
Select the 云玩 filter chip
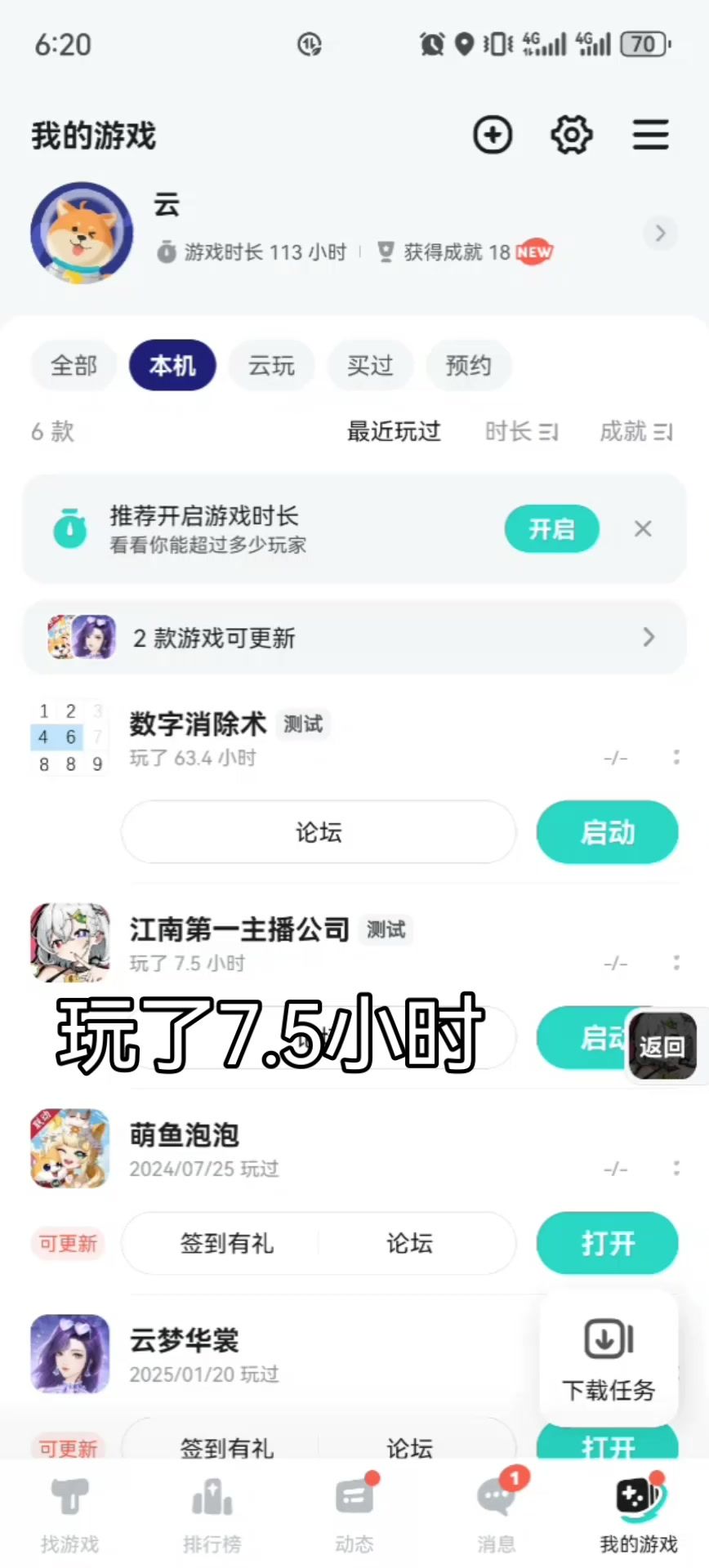click(x=271, y=365)
